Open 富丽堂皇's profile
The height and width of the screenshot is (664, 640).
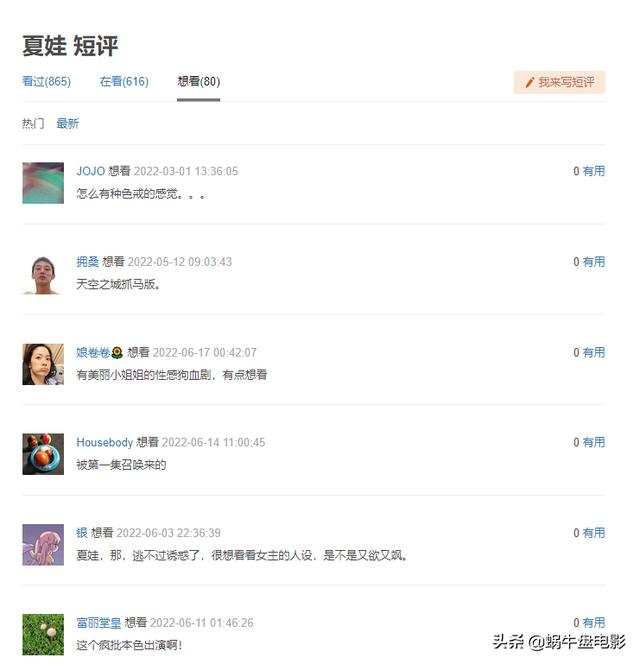[98, 623]
